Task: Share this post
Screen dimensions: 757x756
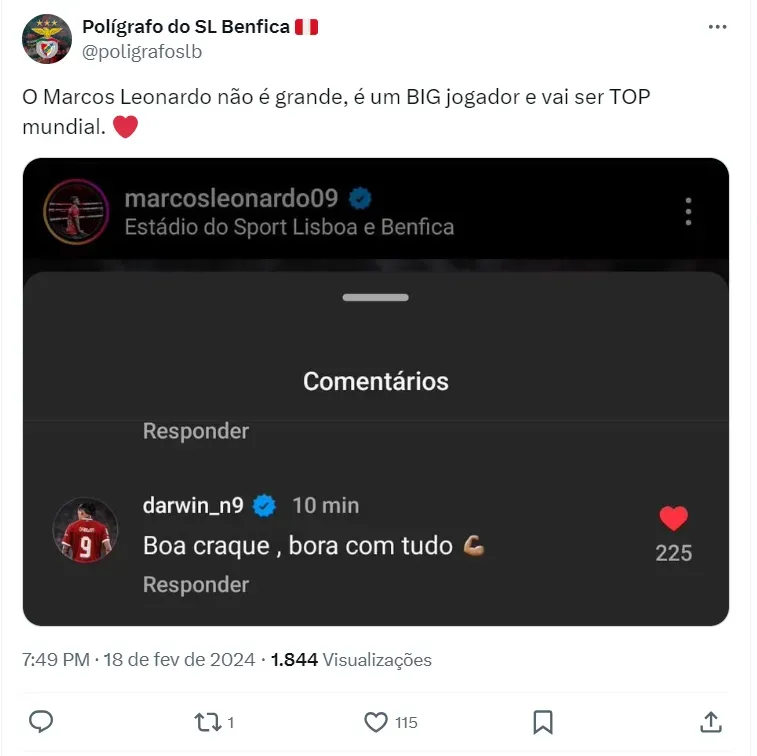Action: pyautogui.click(x=710, y=721)
